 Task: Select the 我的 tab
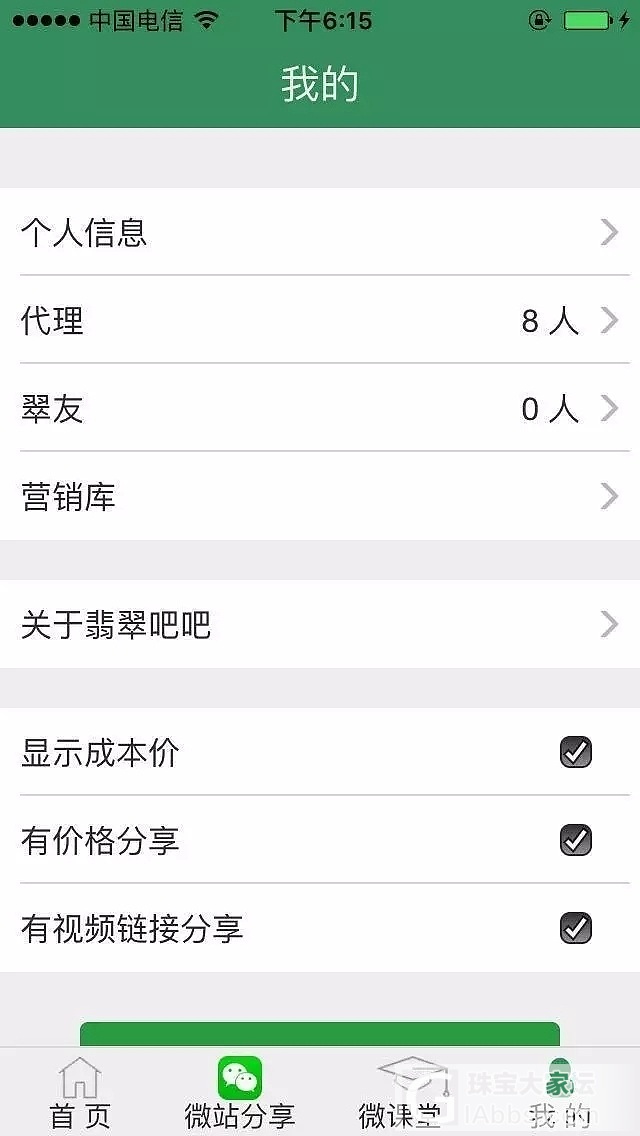(560, 1092)
